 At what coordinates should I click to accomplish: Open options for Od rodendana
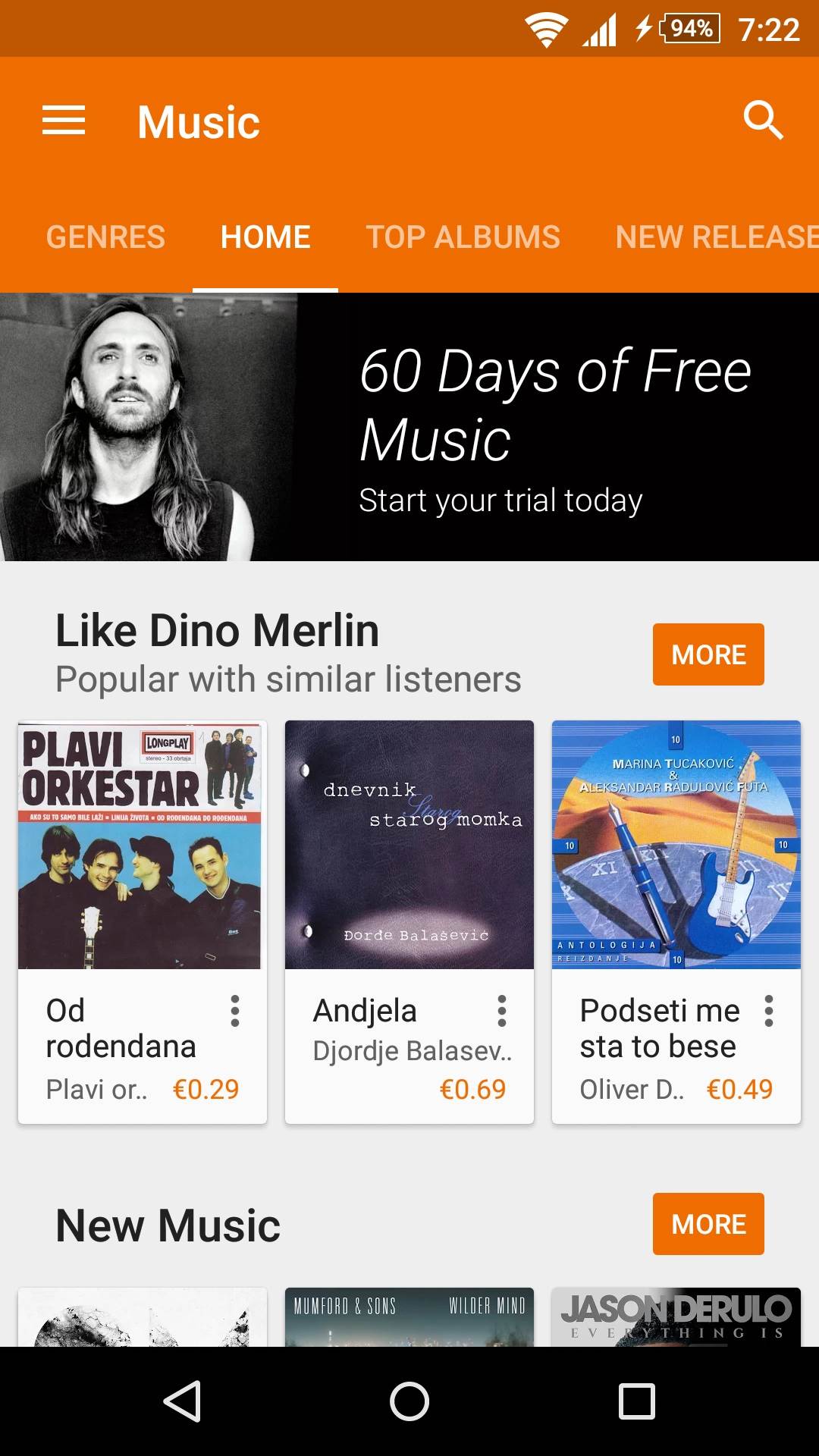(235, 1011)
